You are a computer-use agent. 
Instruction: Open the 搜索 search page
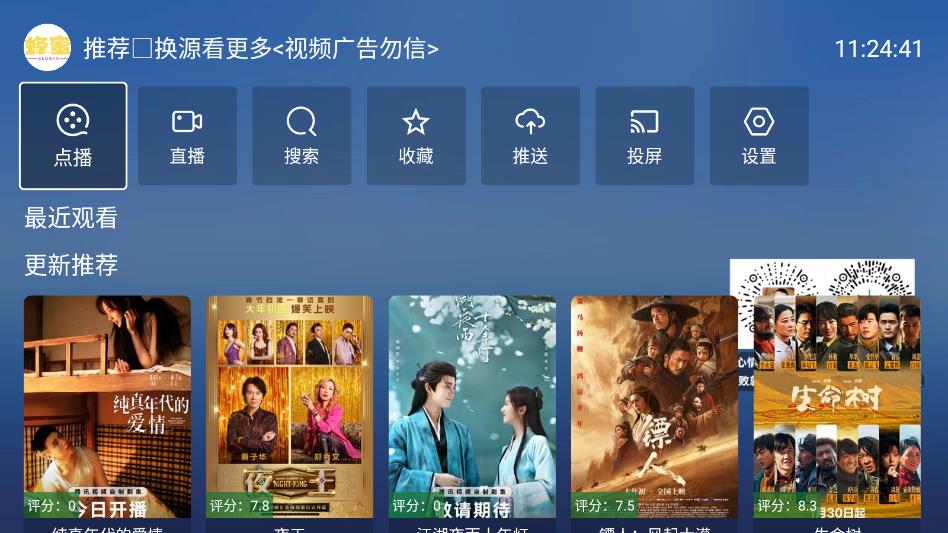coord(301,136)
